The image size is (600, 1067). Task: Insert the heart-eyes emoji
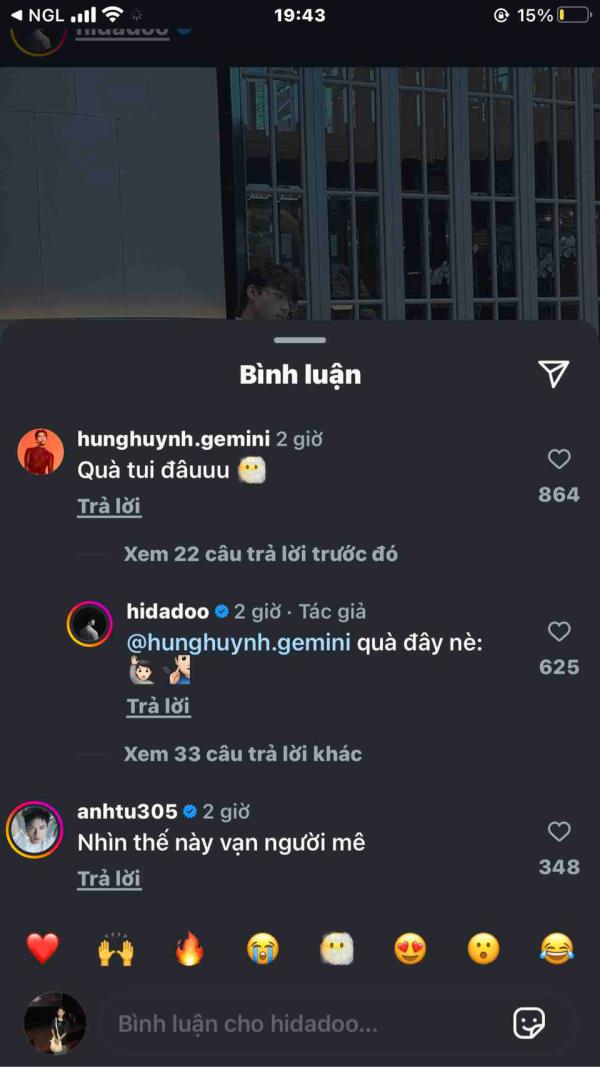click(410, 949)
